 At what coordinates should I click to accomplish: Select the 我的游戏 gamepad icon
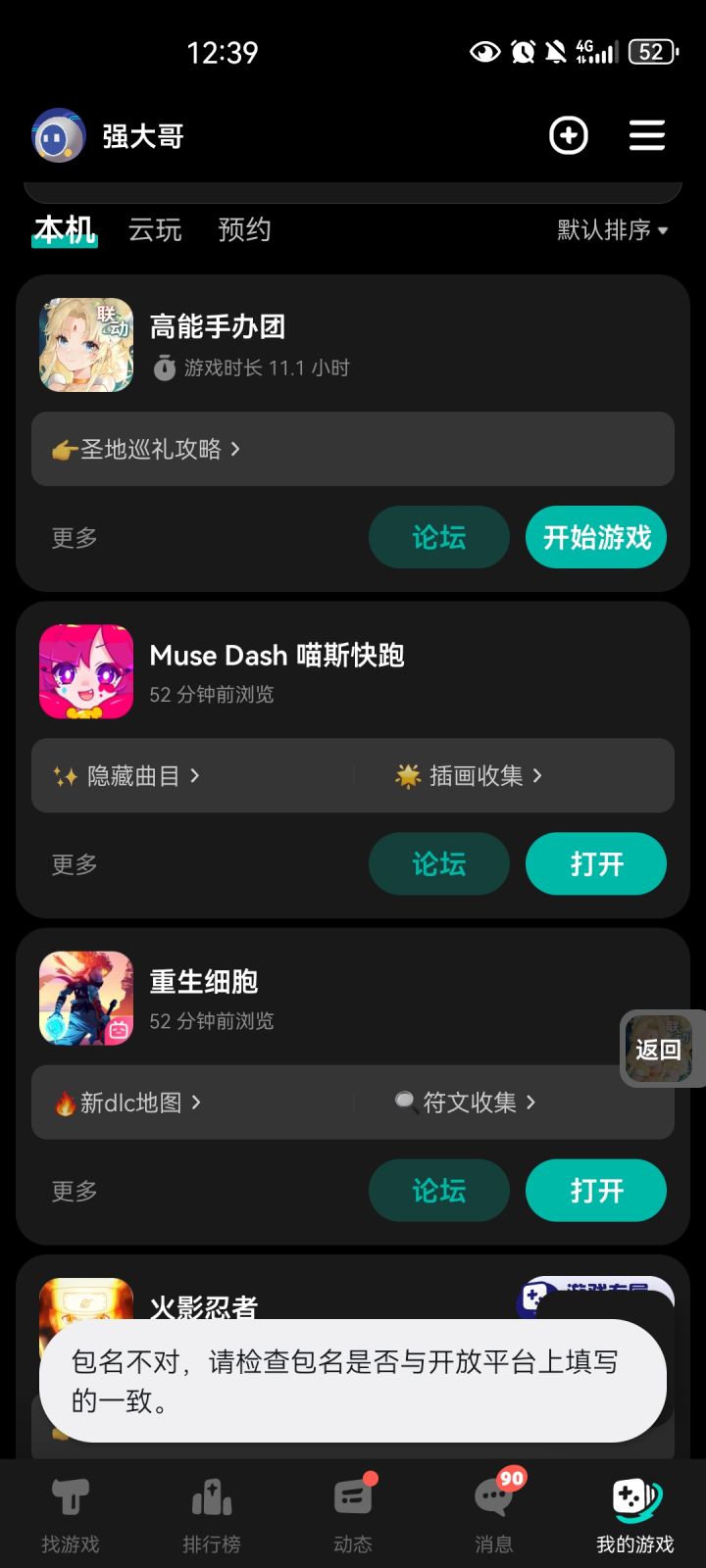[635, 1509]
